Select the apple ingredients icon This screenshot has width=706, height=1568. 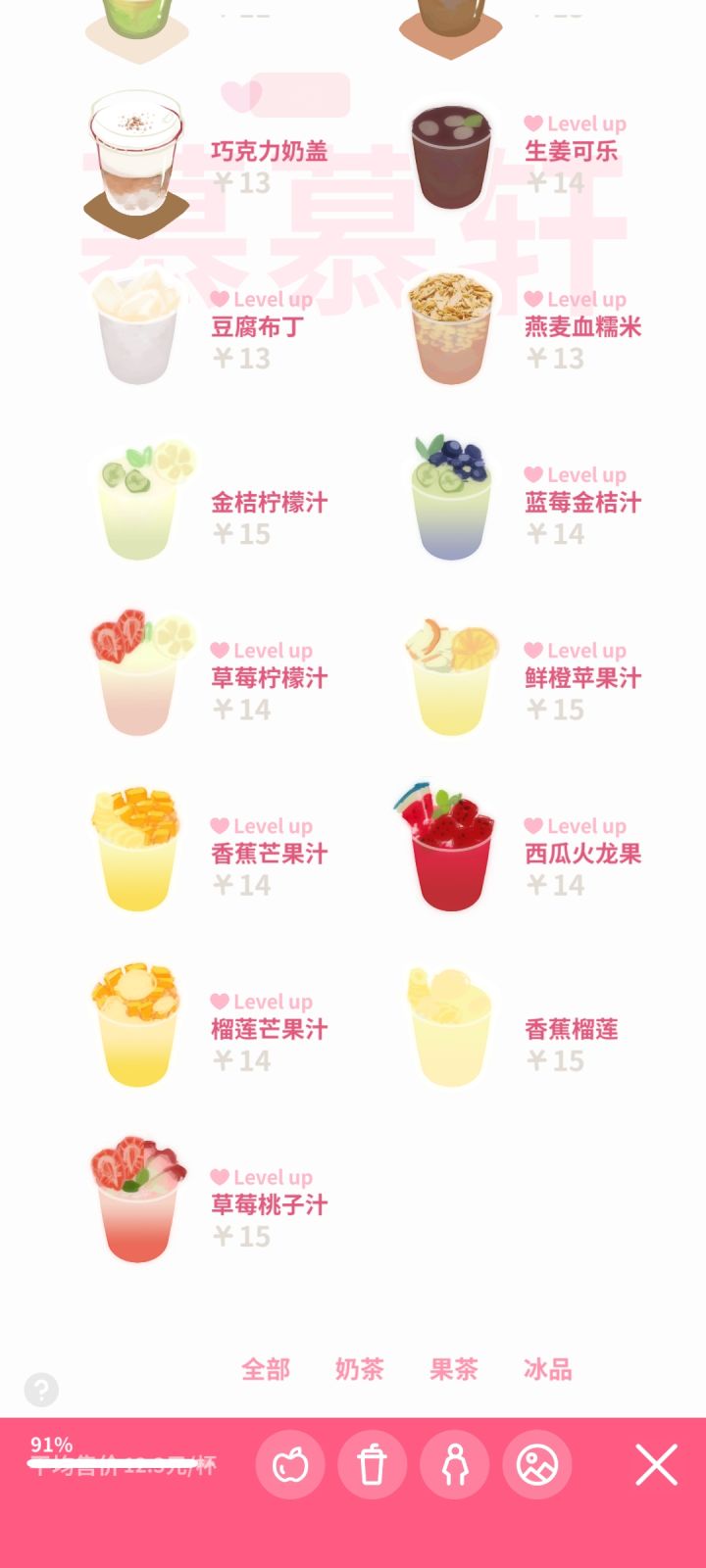tap(290, 1464)
